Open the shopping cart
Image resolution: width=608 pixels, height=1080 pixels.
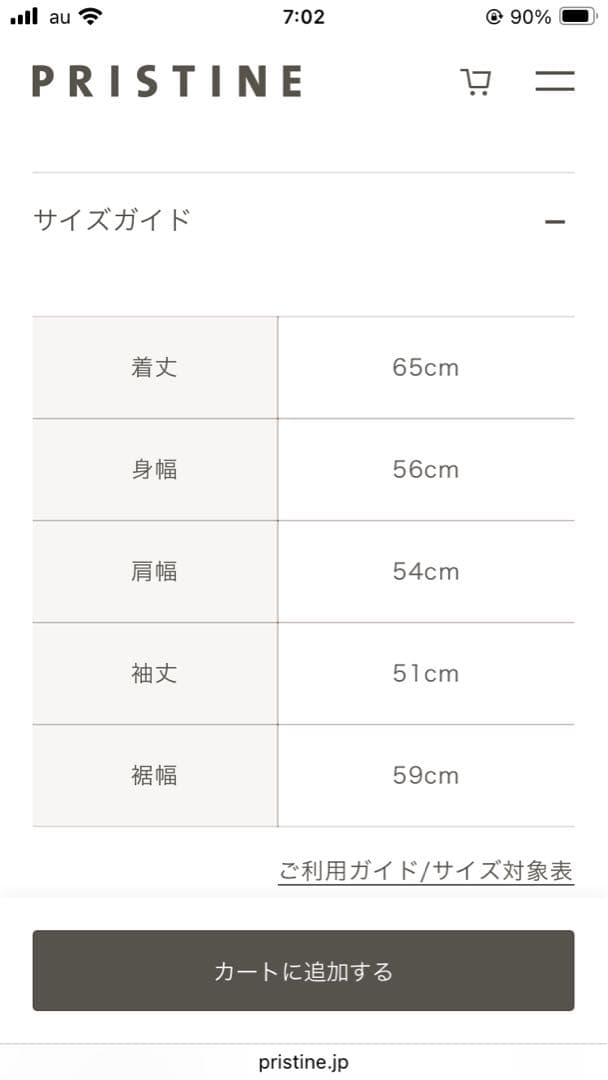(x=475, y=82)
